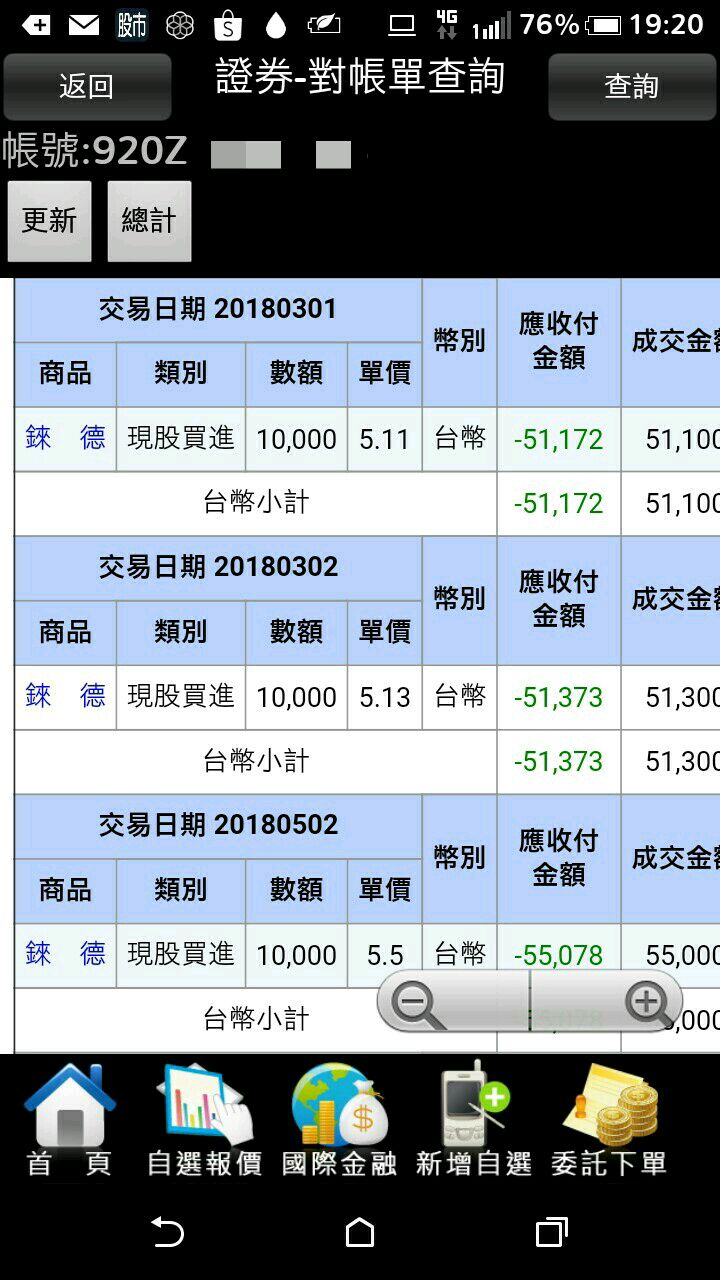Screen dimensions: 720x1280
Task: Open the system recent apps button
Action: click(551, 1232)
